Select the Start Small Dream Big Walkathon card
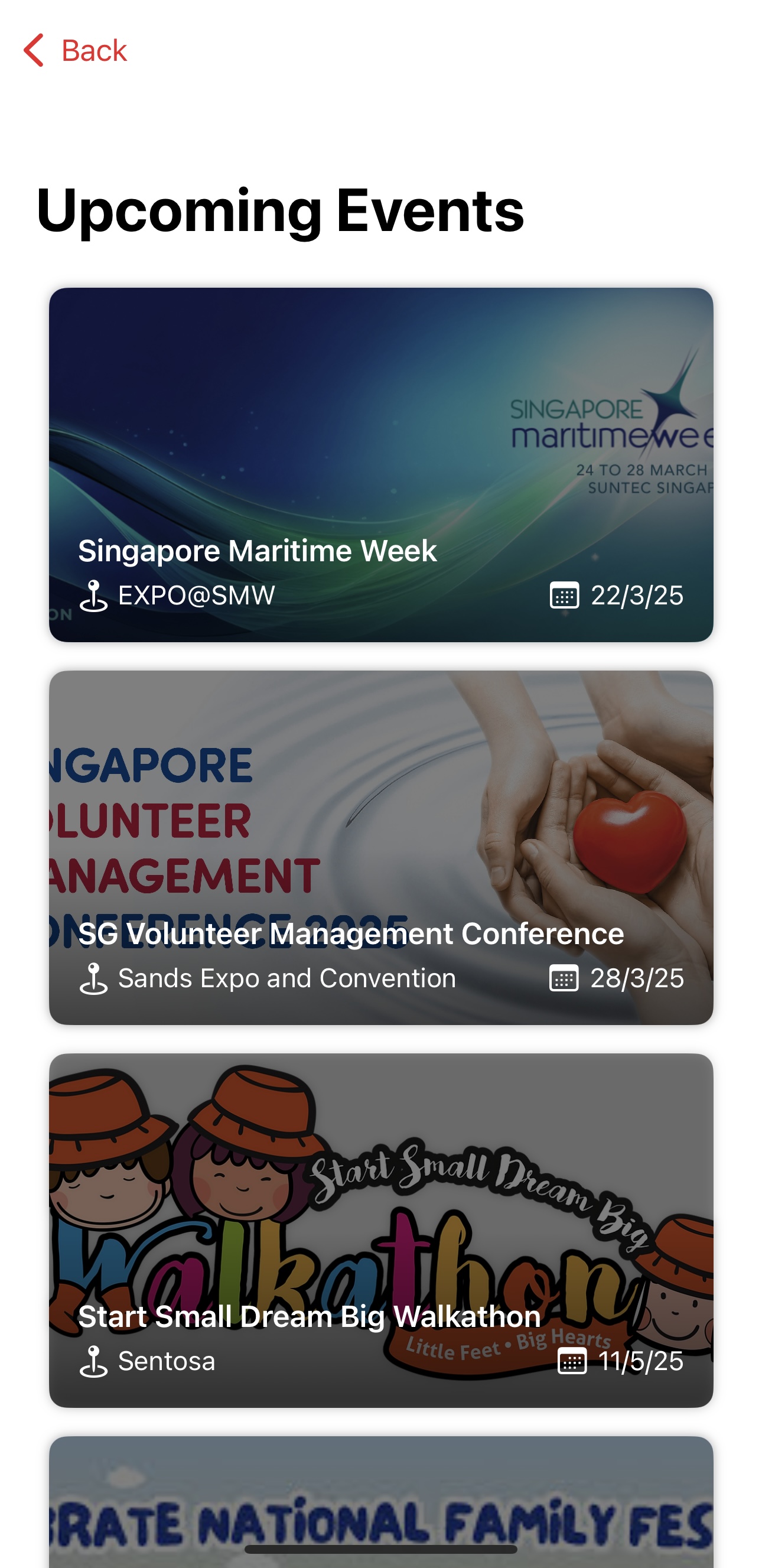762x1568 pixels. [381, 1230]
